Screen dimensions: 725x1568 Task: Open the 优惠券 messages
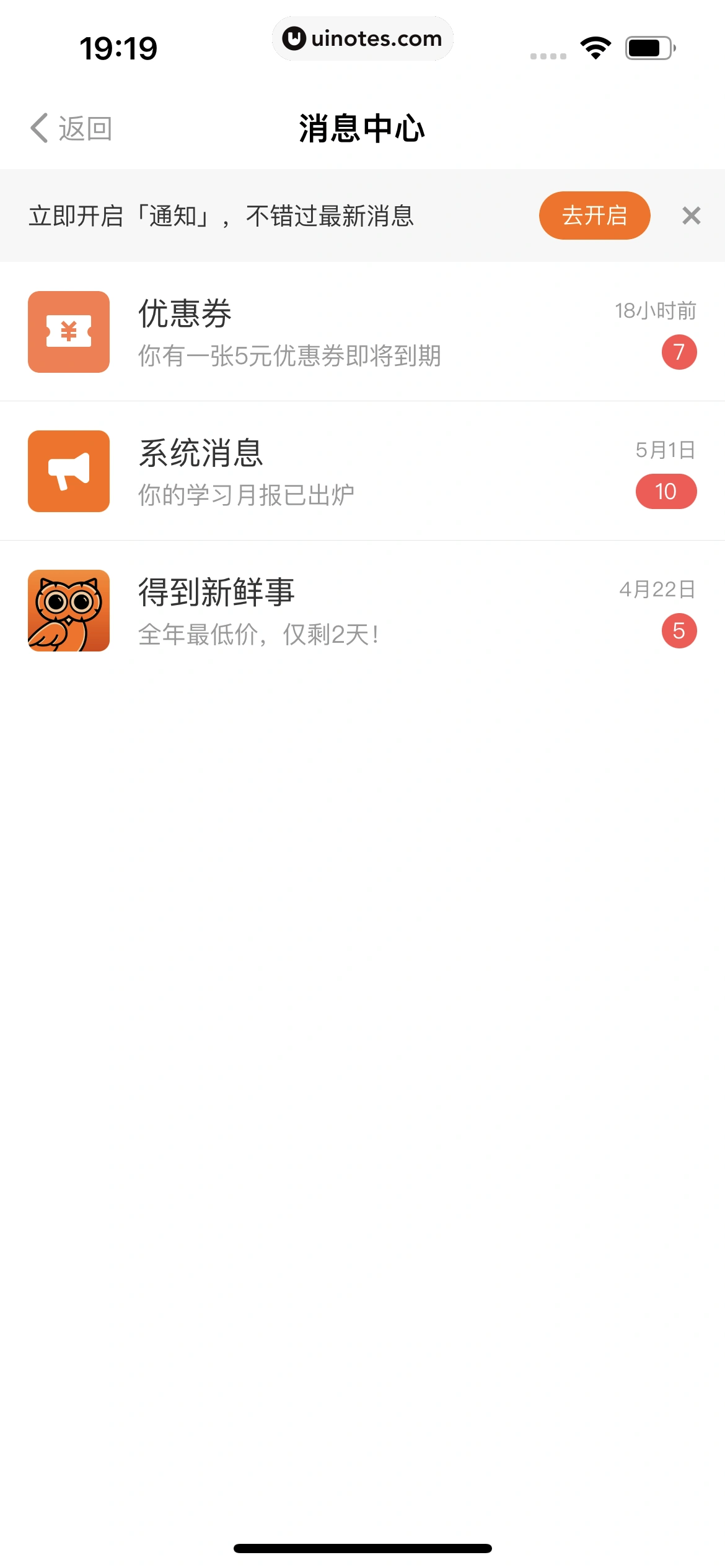(362, 332)
